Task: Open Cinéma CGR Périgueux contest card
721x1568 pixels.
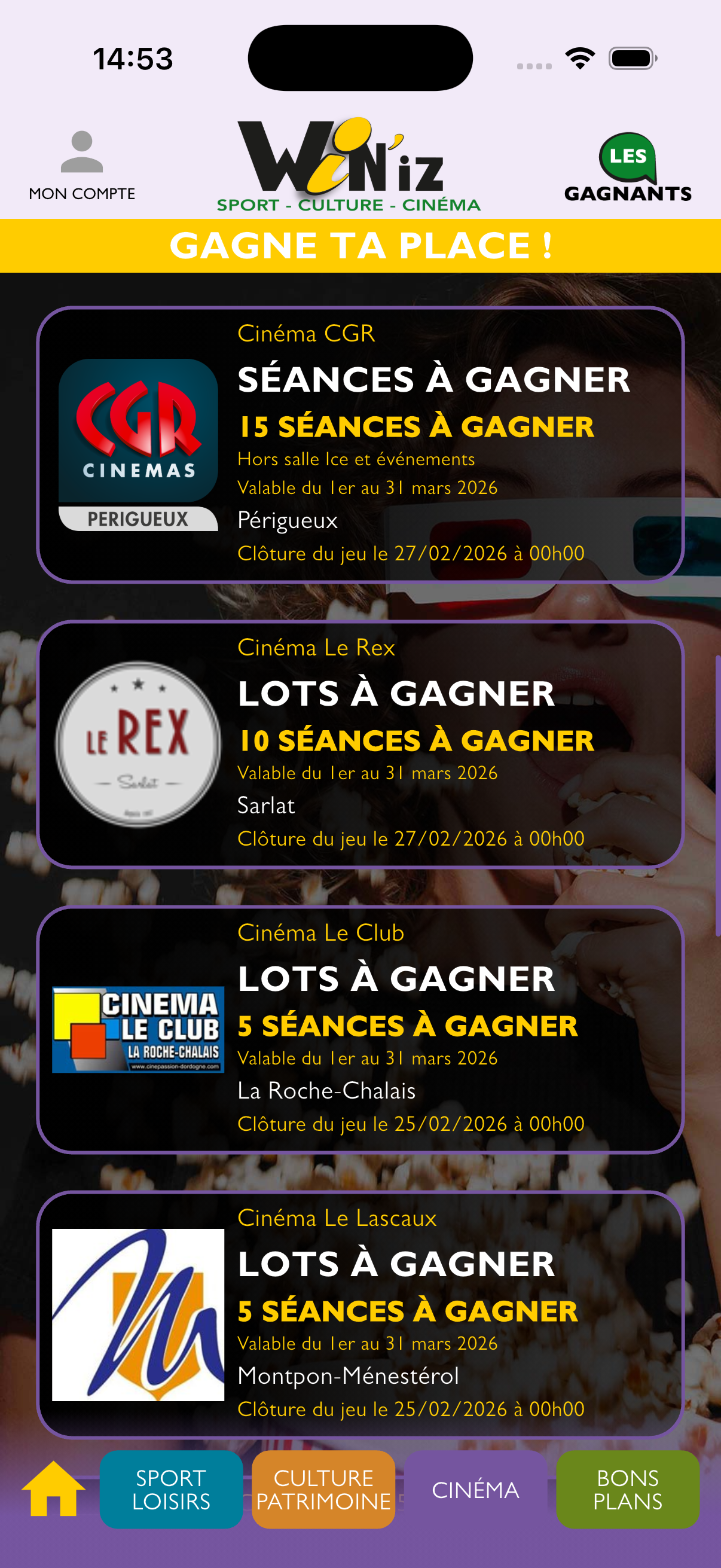Action: click(x=360, y=445)
